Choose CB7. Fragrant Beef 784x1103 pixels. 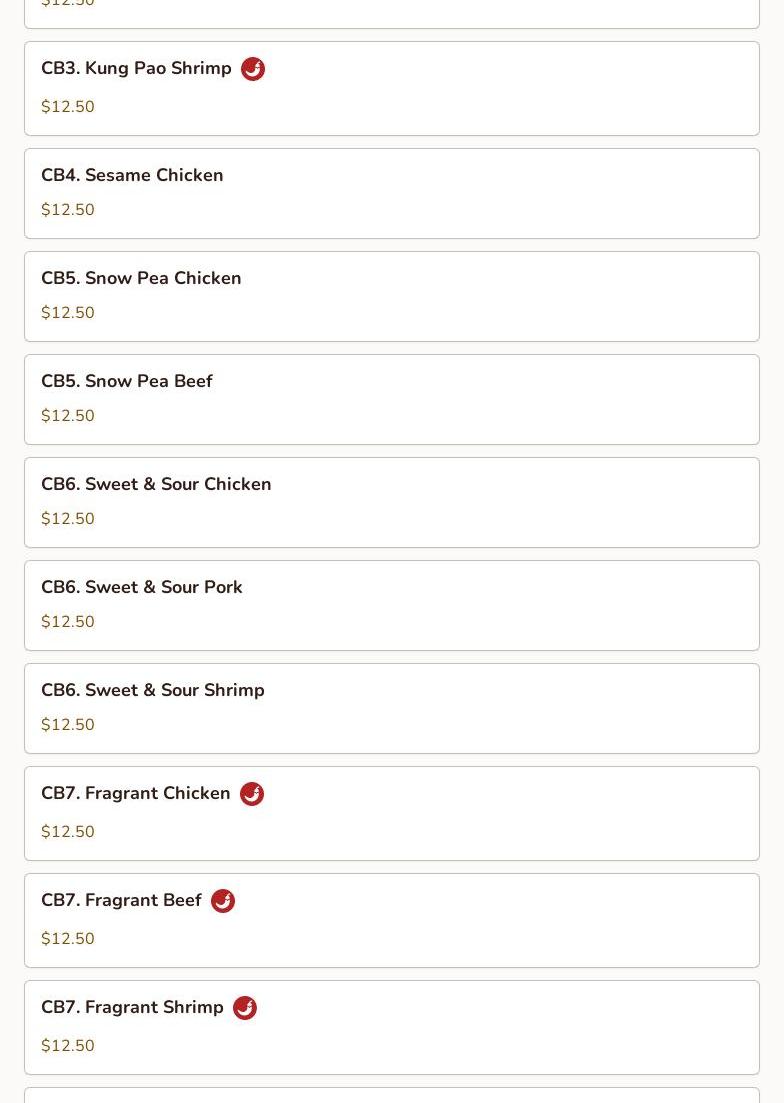point(391,920)
